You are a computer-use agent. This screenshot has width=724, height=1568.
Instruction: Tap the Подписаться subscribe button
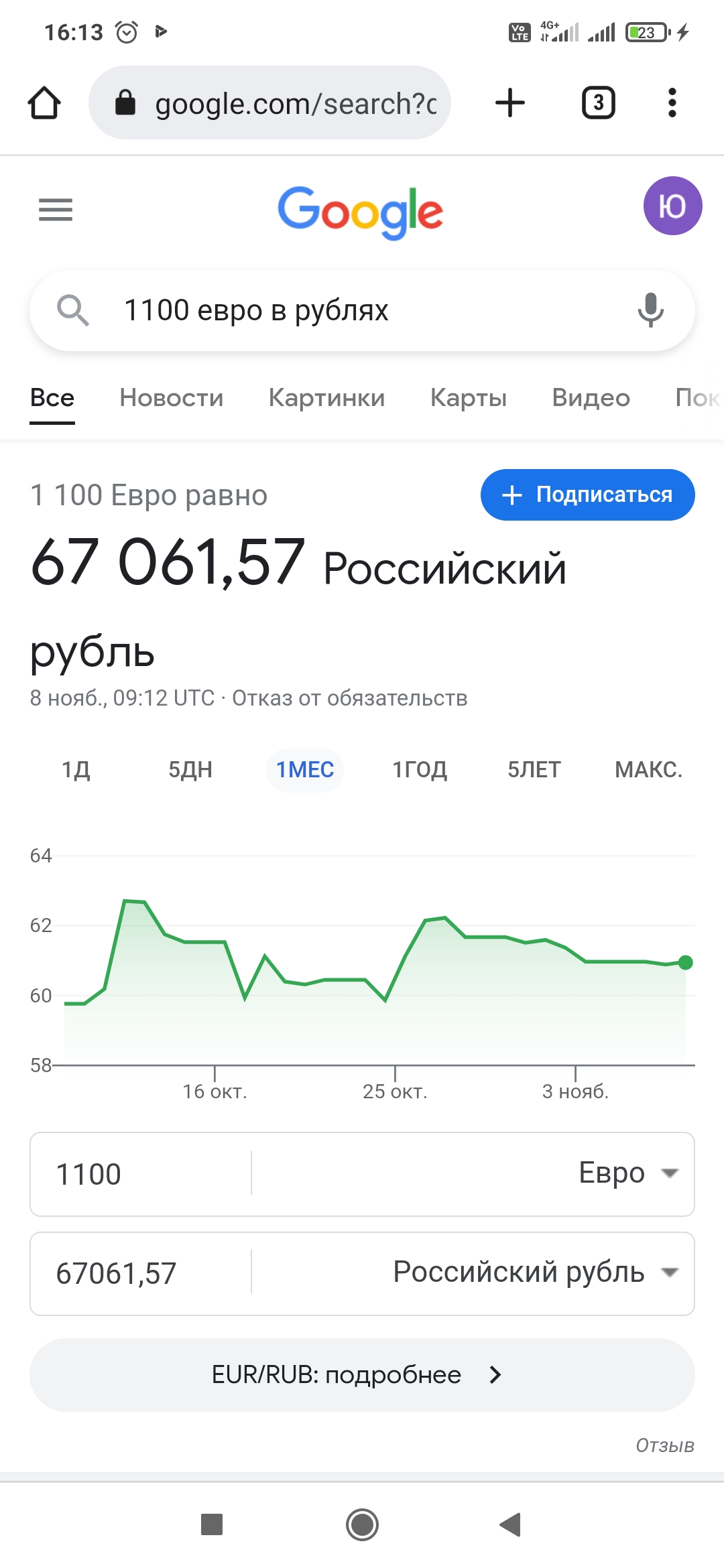tap(587, 495)
